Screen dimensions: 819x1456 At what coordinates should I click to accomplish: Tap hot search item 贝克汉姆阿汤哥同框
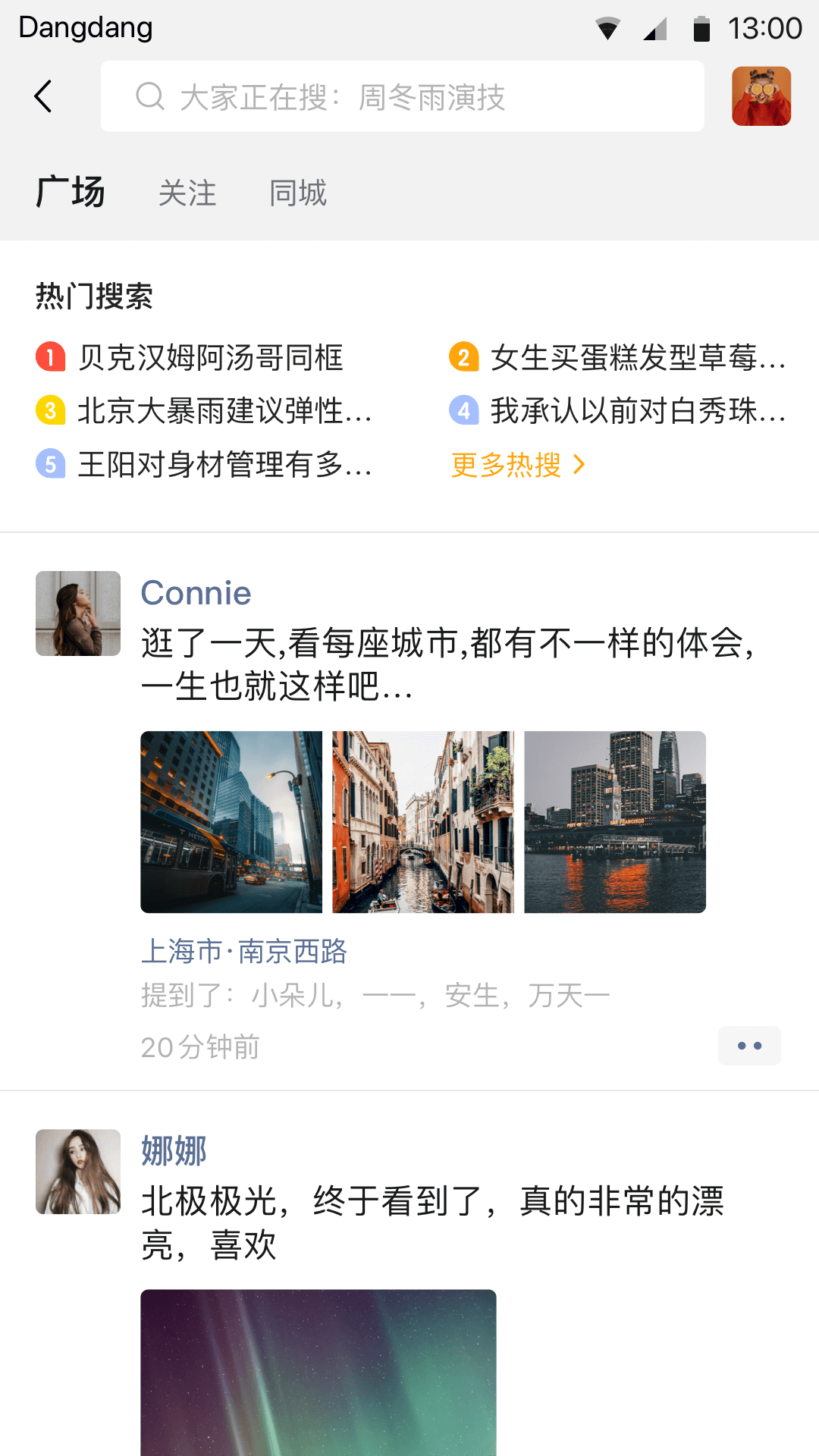tap(211, 359)
